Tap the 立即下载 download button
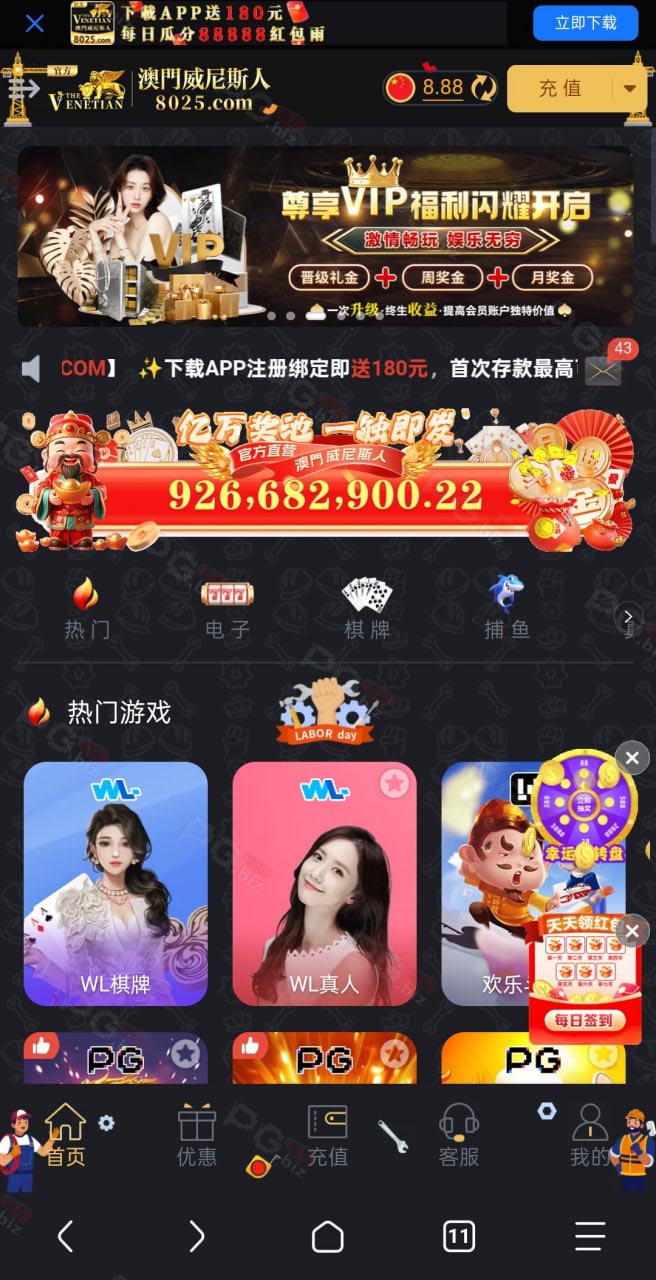This screenshot has width=656, height=1280. point(586,23)
